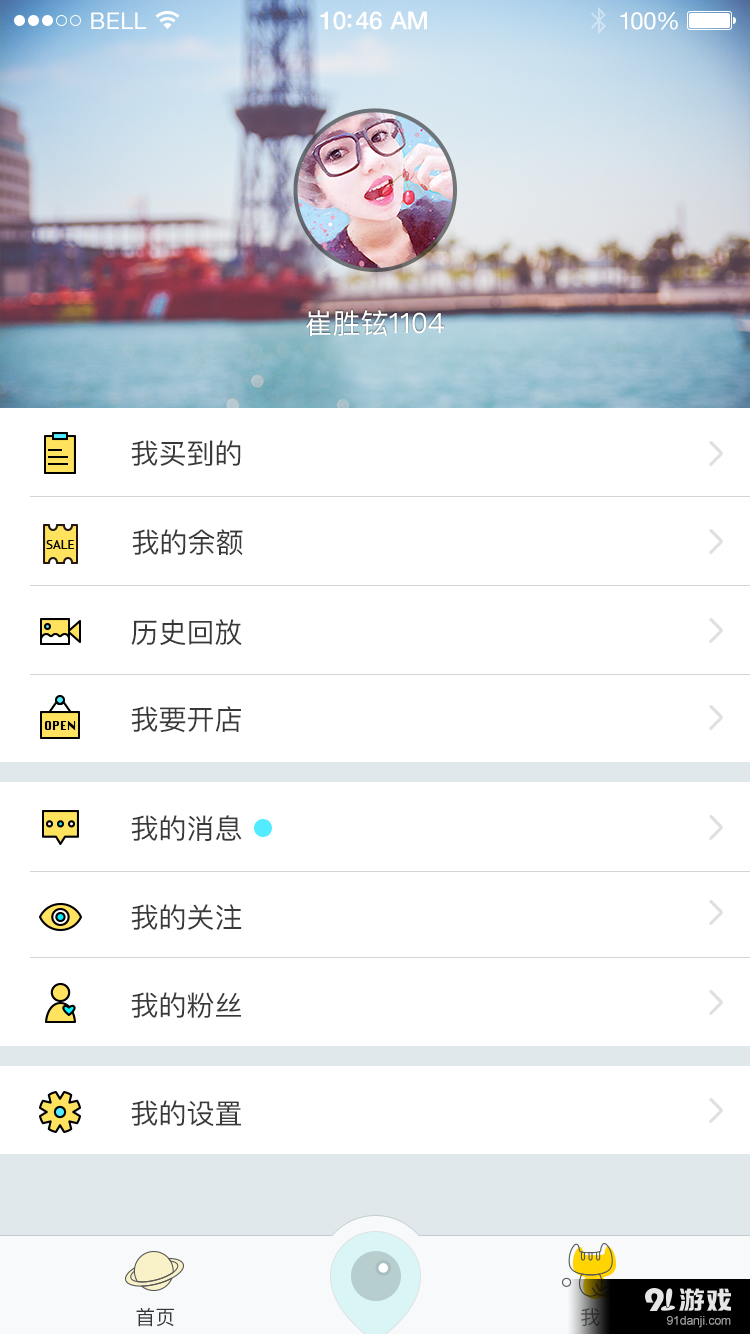Open 我的设置 using its arrow chevron

point(715,1110)
